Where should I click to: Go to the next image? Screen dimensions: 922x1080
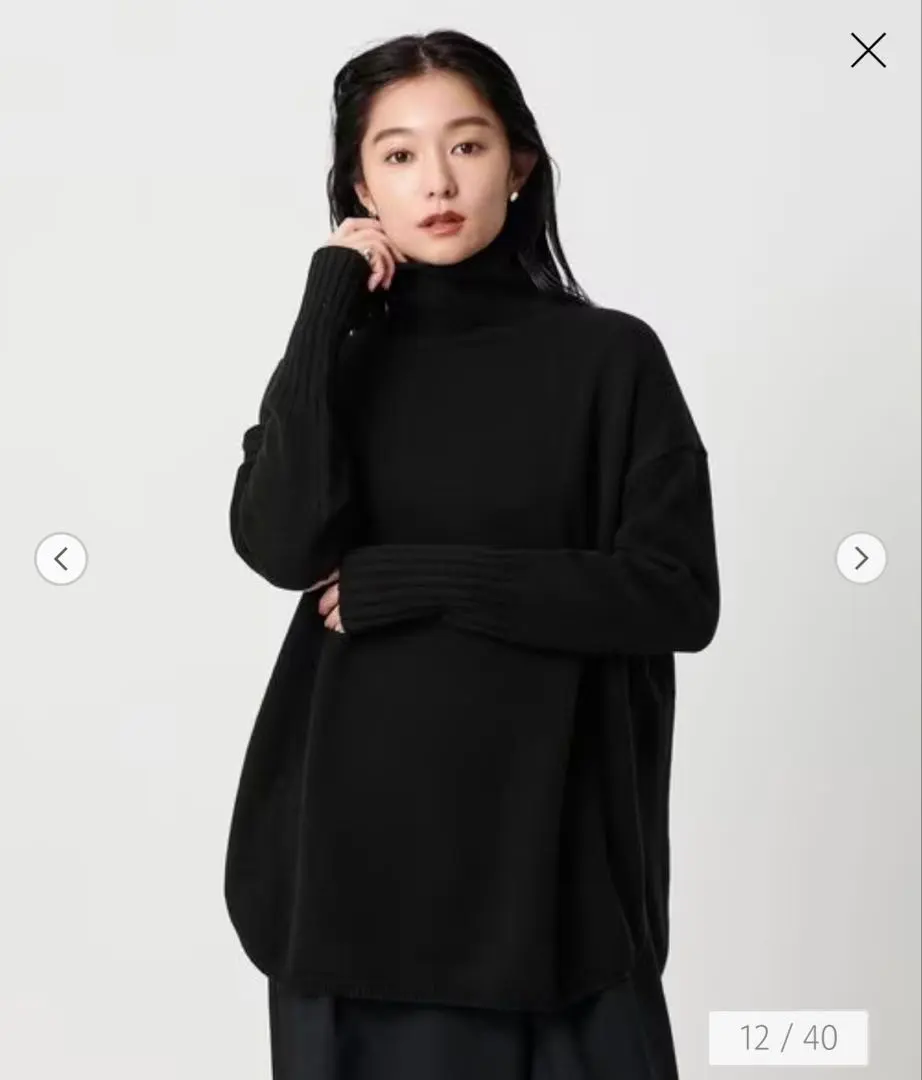tap(860, 559)
